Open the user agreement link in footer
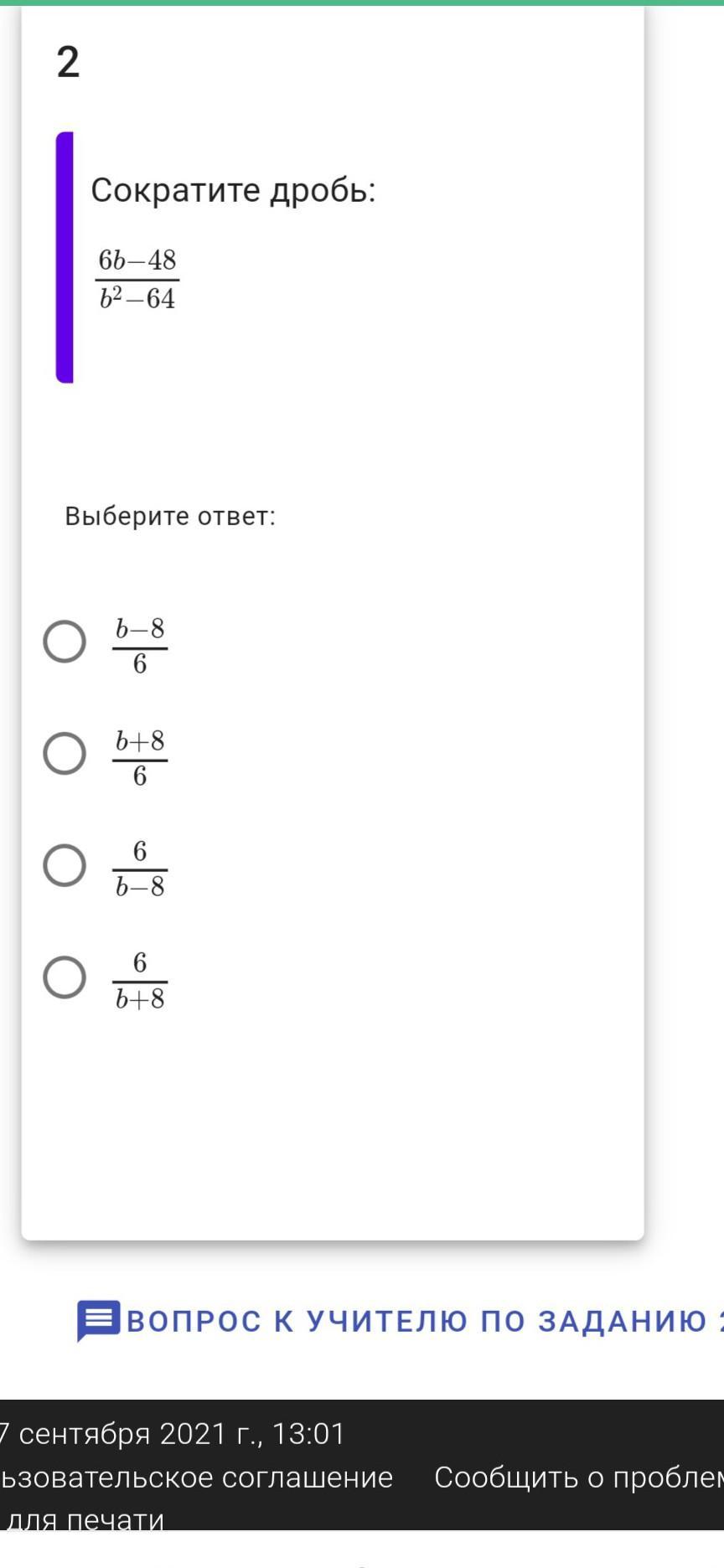Image resolution: width=724 pixels, height=1568 pixels. (x=196, y=1477)
